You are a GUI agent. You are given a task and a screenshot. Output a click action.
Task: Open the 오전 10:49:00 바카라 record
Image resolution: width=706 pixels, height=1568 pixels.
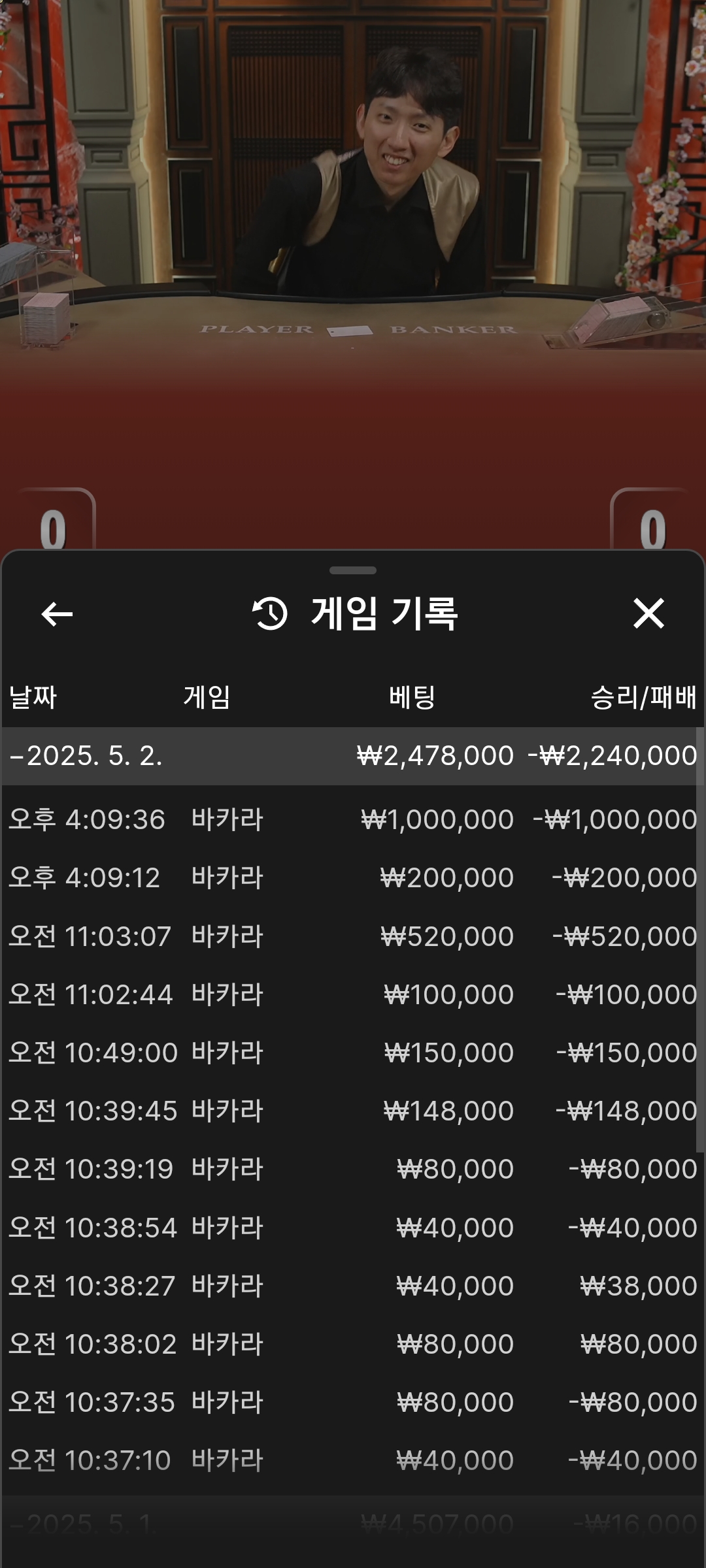coord(353,1053)
